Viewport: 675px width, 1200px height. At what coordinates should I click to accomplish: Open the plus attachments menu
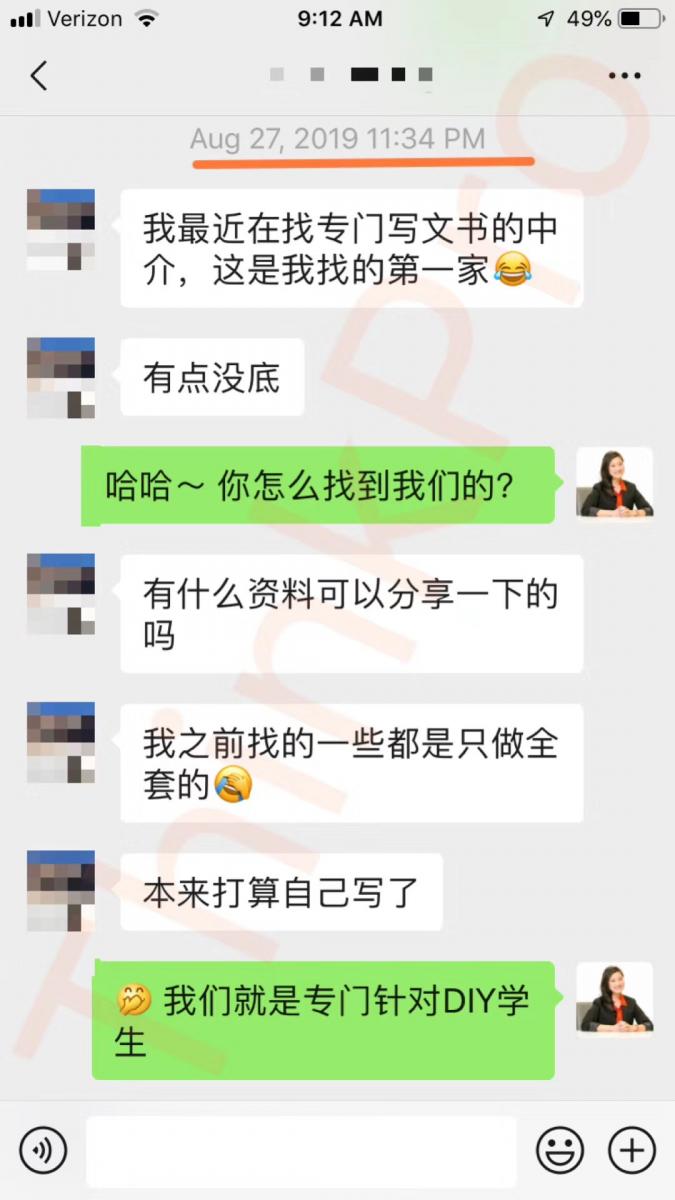pos(632,1150)
